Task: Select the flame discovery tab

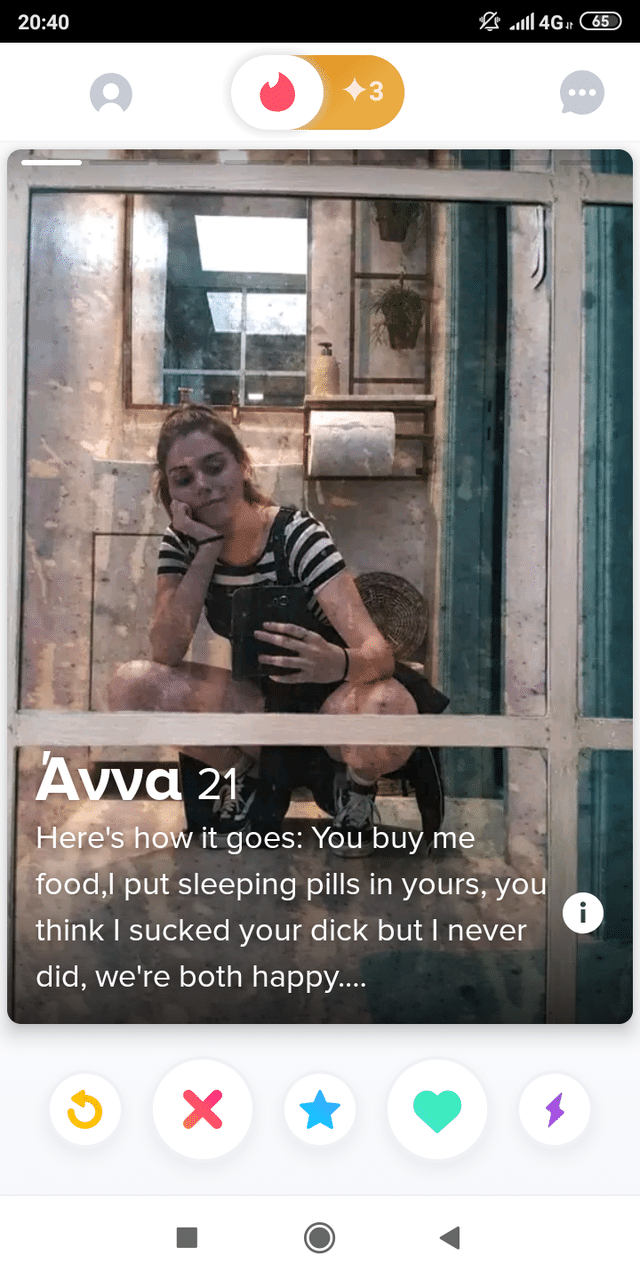Action: click(277, 93)
